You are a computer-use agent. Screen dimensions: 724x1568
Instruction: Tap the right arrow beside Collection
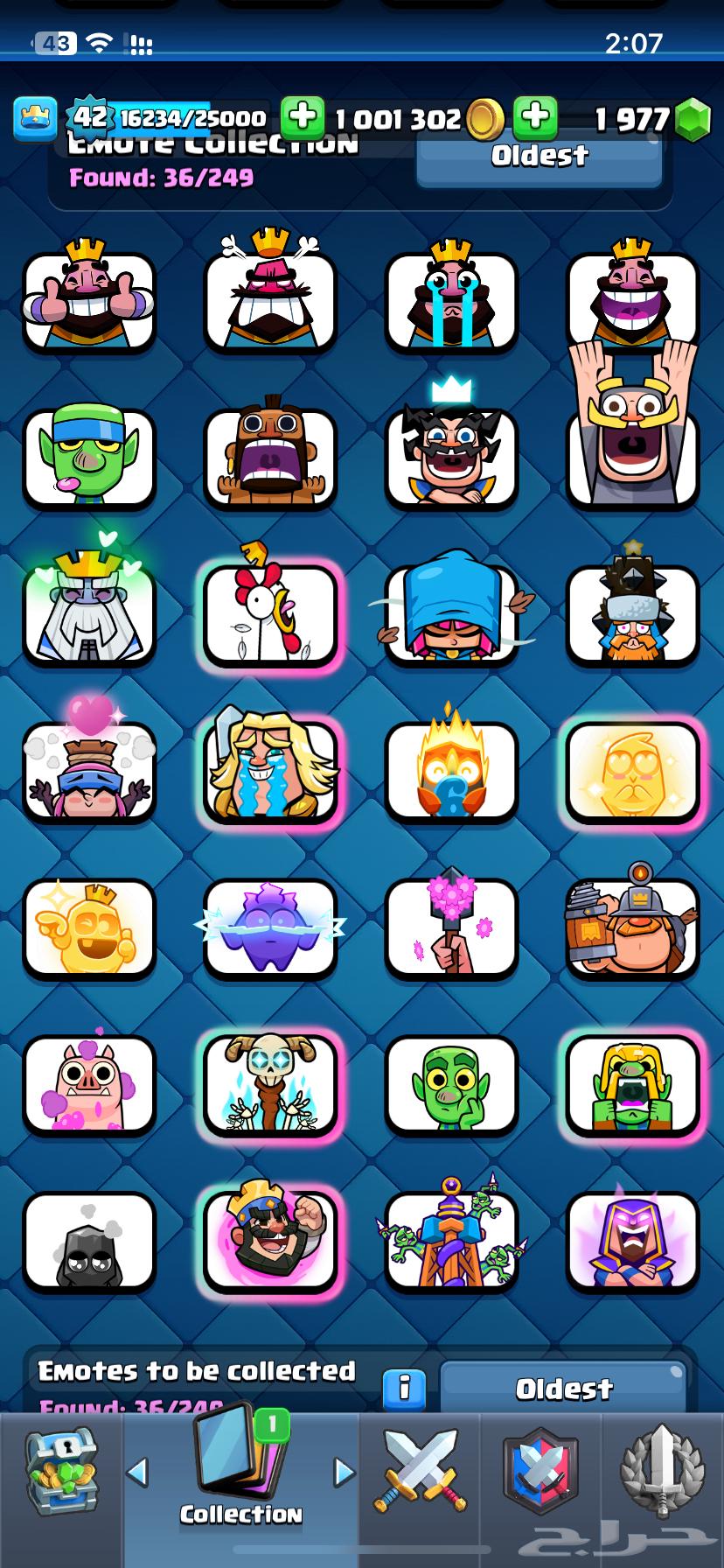pyautogui.click(x=345, y=1473)
